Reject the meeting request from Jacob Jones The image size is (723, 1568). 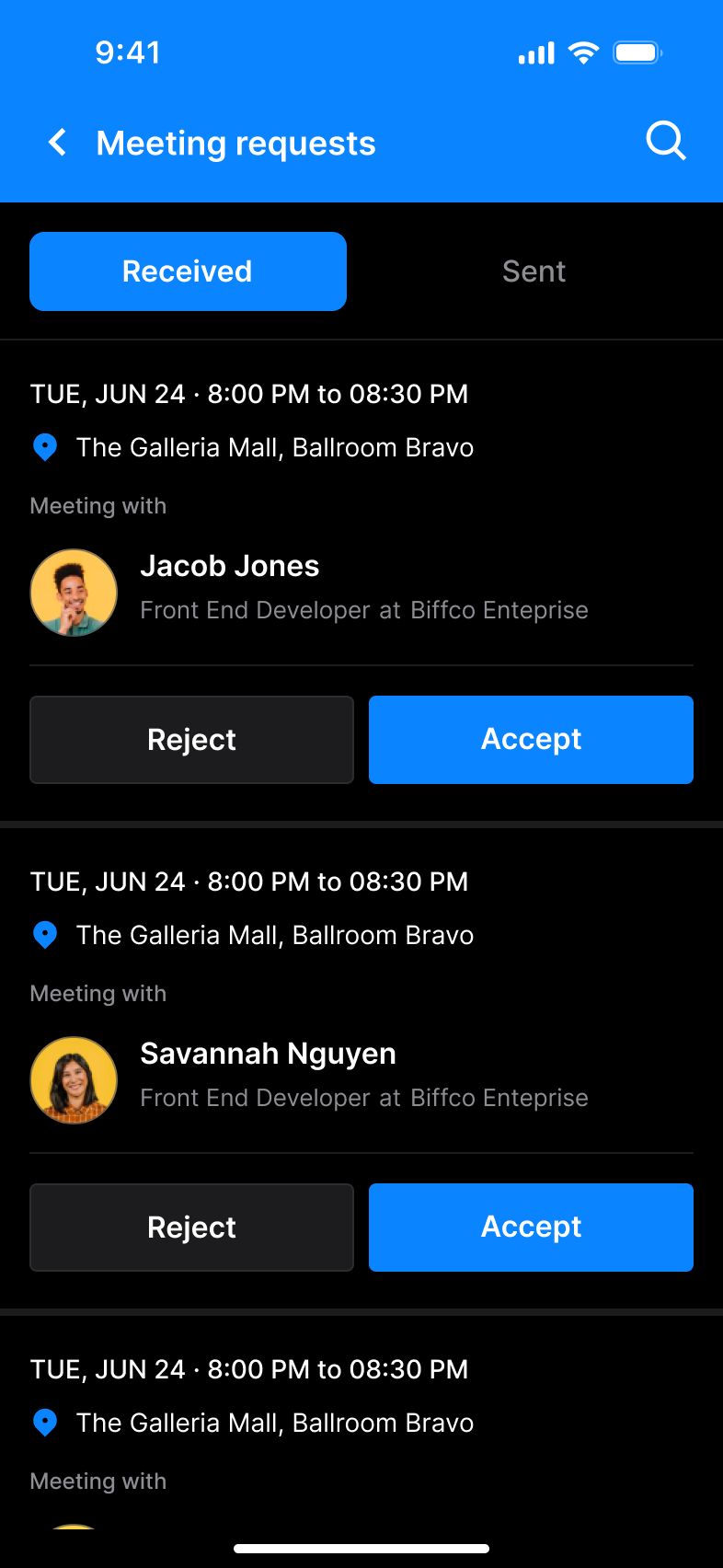tap(191, 739)
